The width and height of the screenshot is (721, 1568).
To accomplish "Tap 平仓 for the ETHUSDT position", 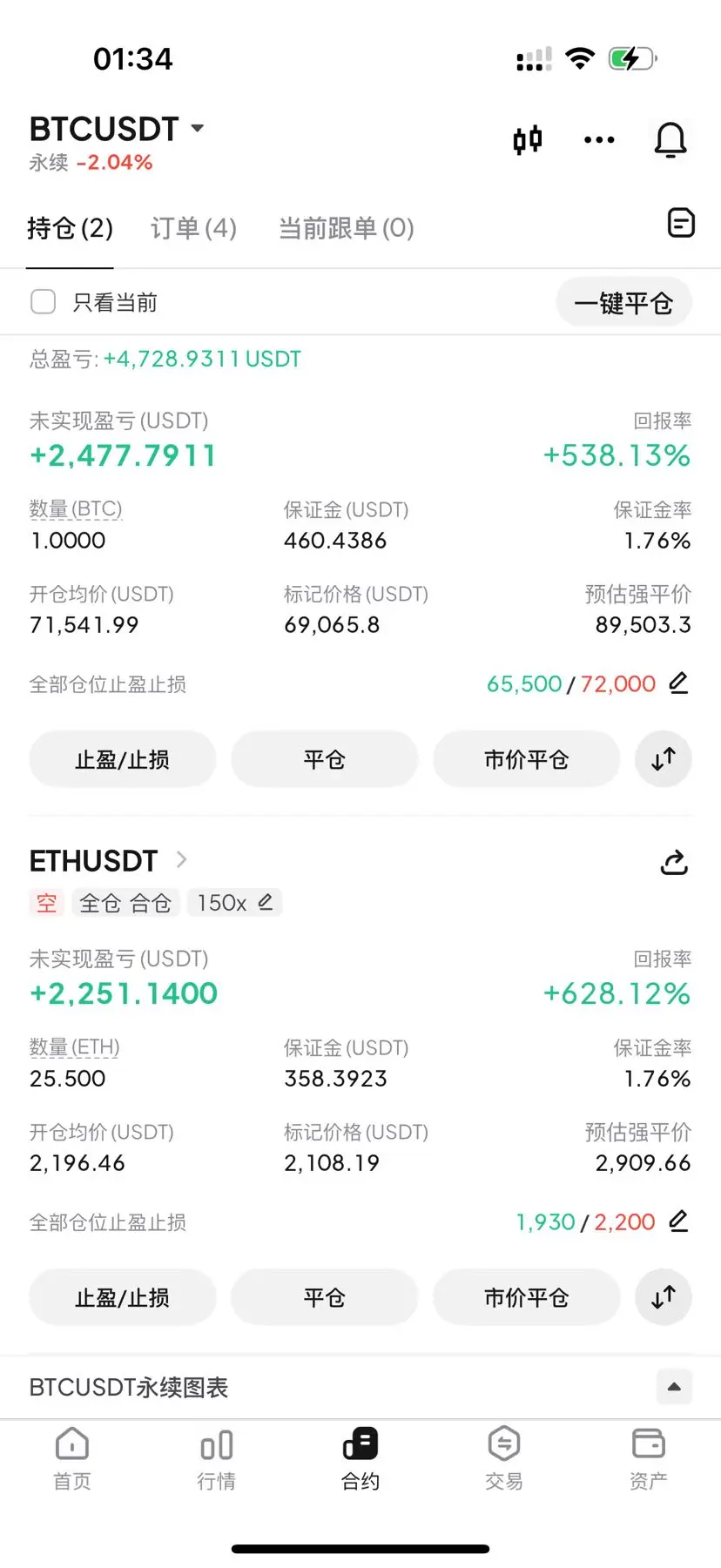I will click(x=324, y=1297).
